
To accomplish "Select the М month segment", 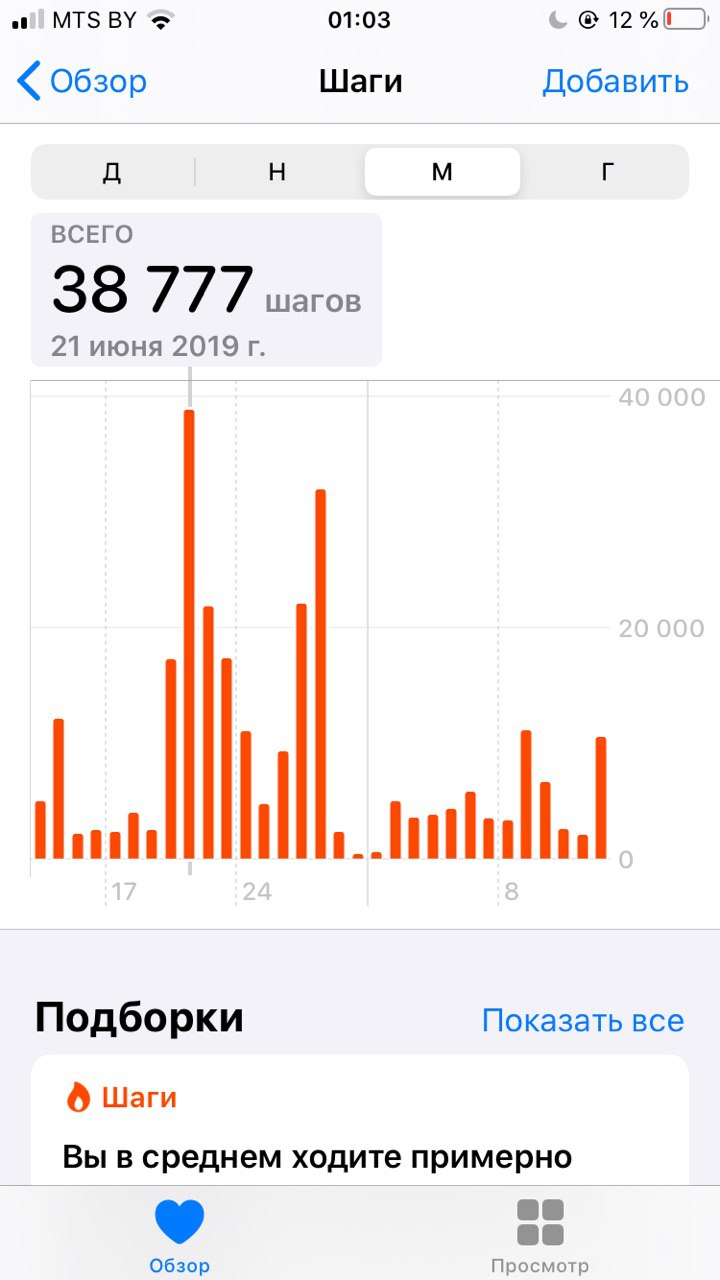I will click(442, 172).
